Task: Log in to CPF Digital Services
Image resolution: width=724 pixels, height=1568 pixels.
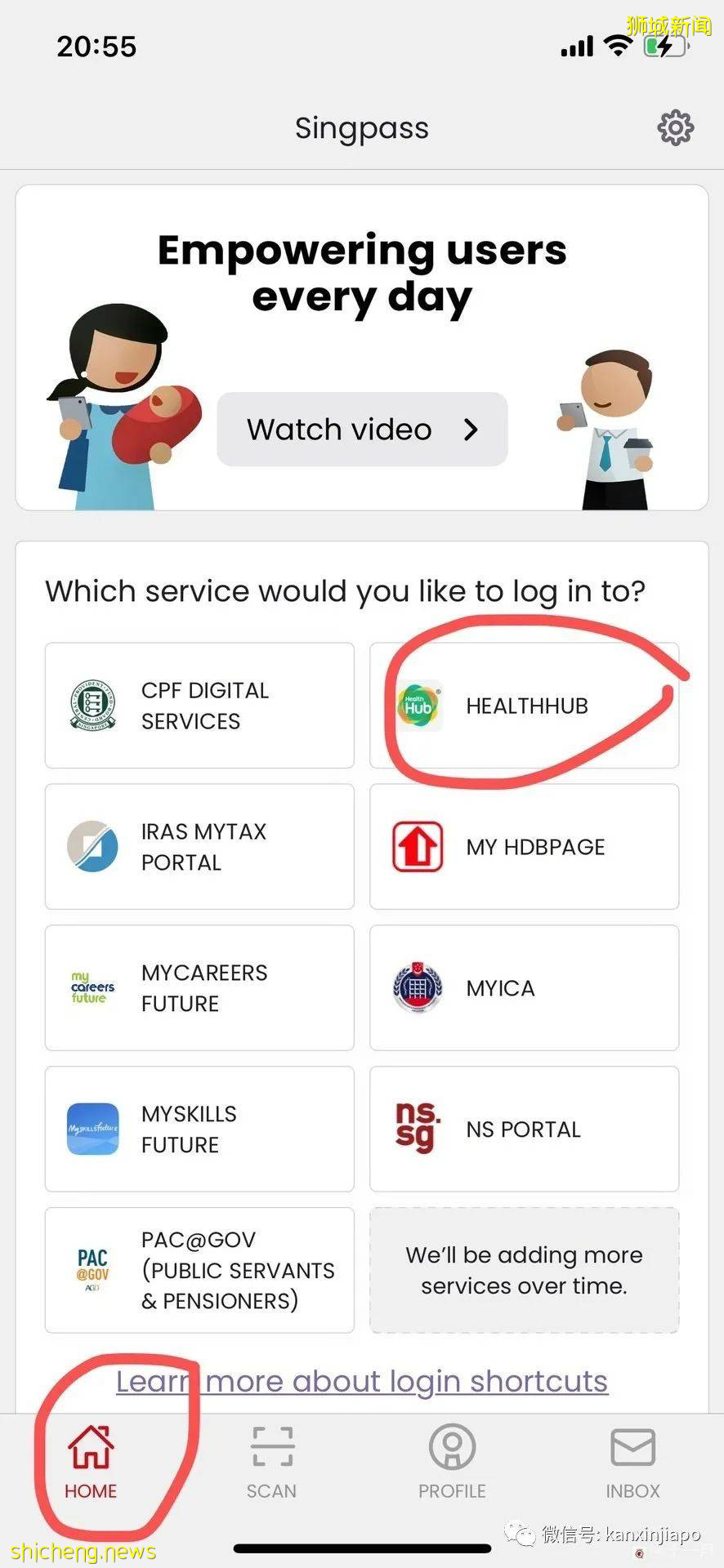Action: tap(199, 706)
